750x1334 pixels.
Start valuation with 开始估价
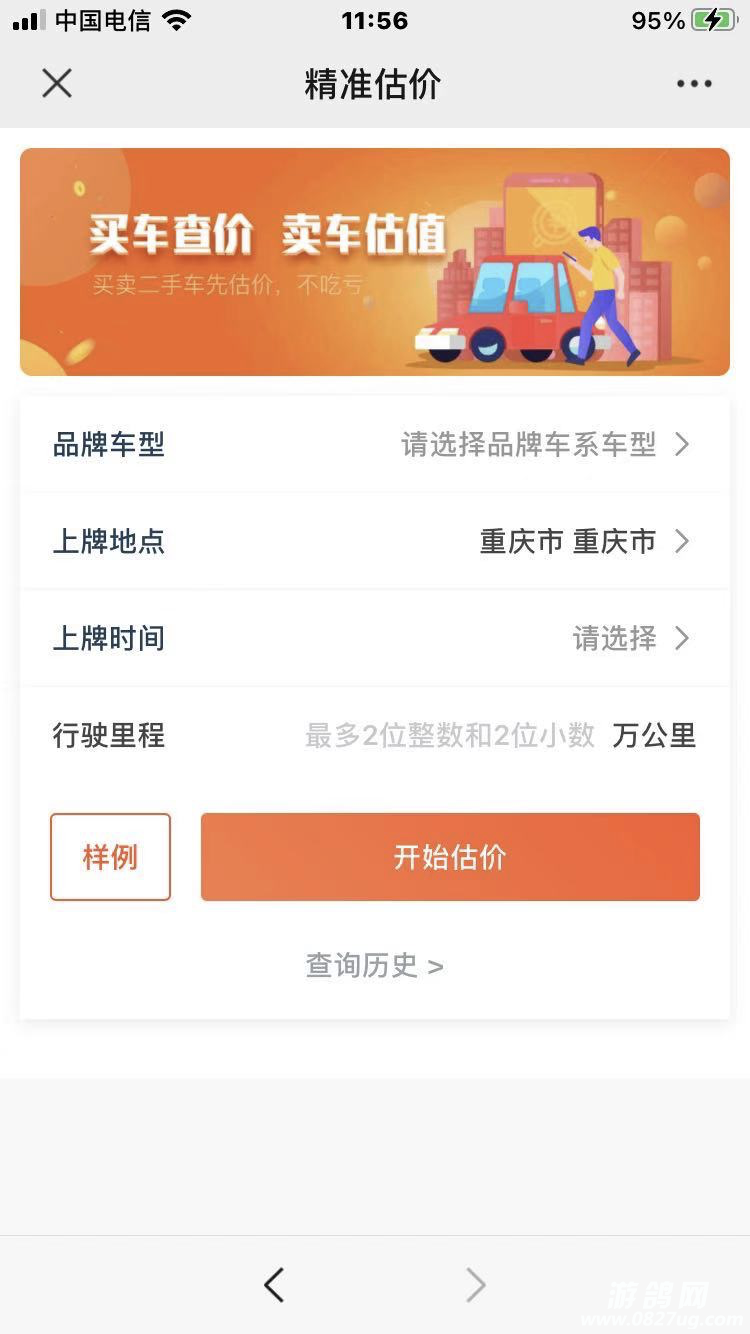[450, 857]
